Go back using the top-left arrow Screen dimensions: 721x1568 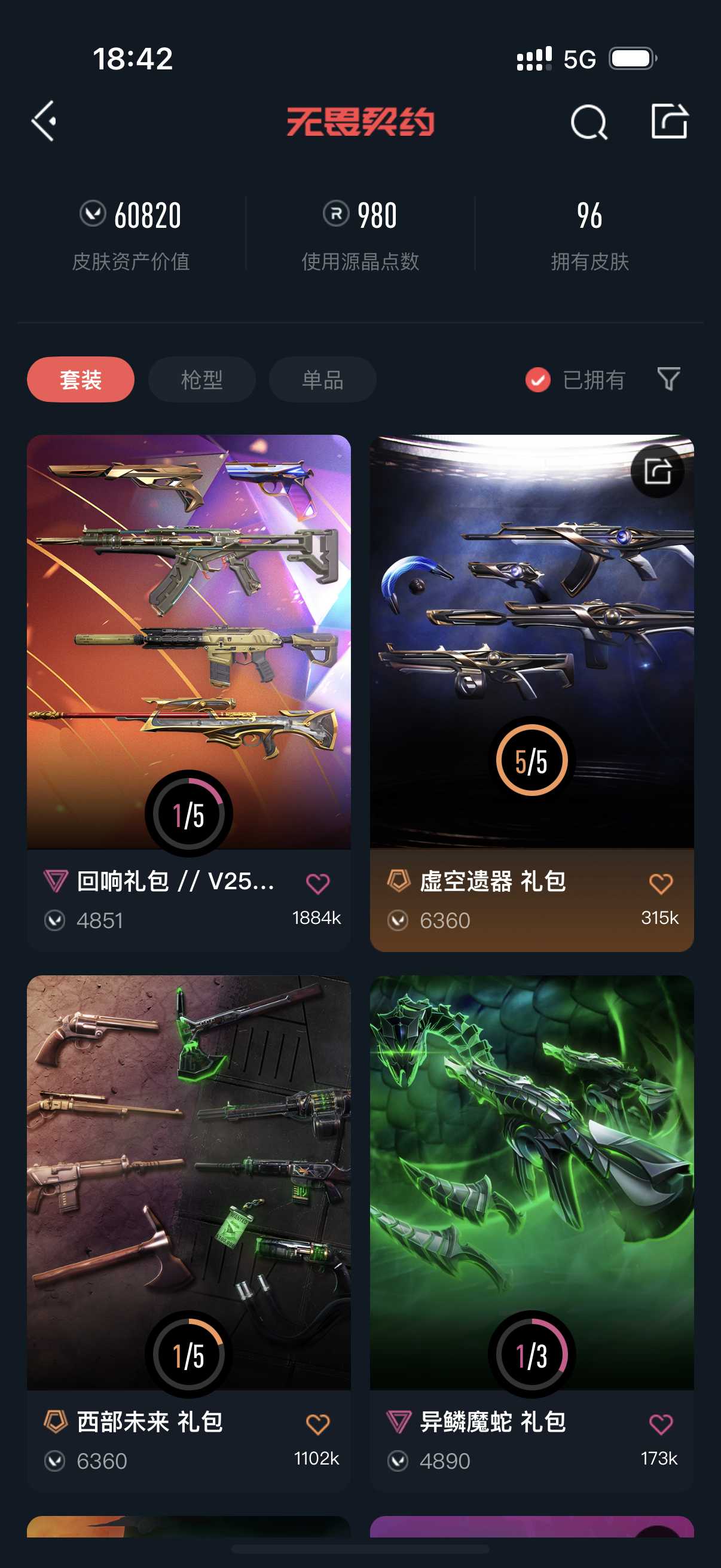[x=44, y=121]
